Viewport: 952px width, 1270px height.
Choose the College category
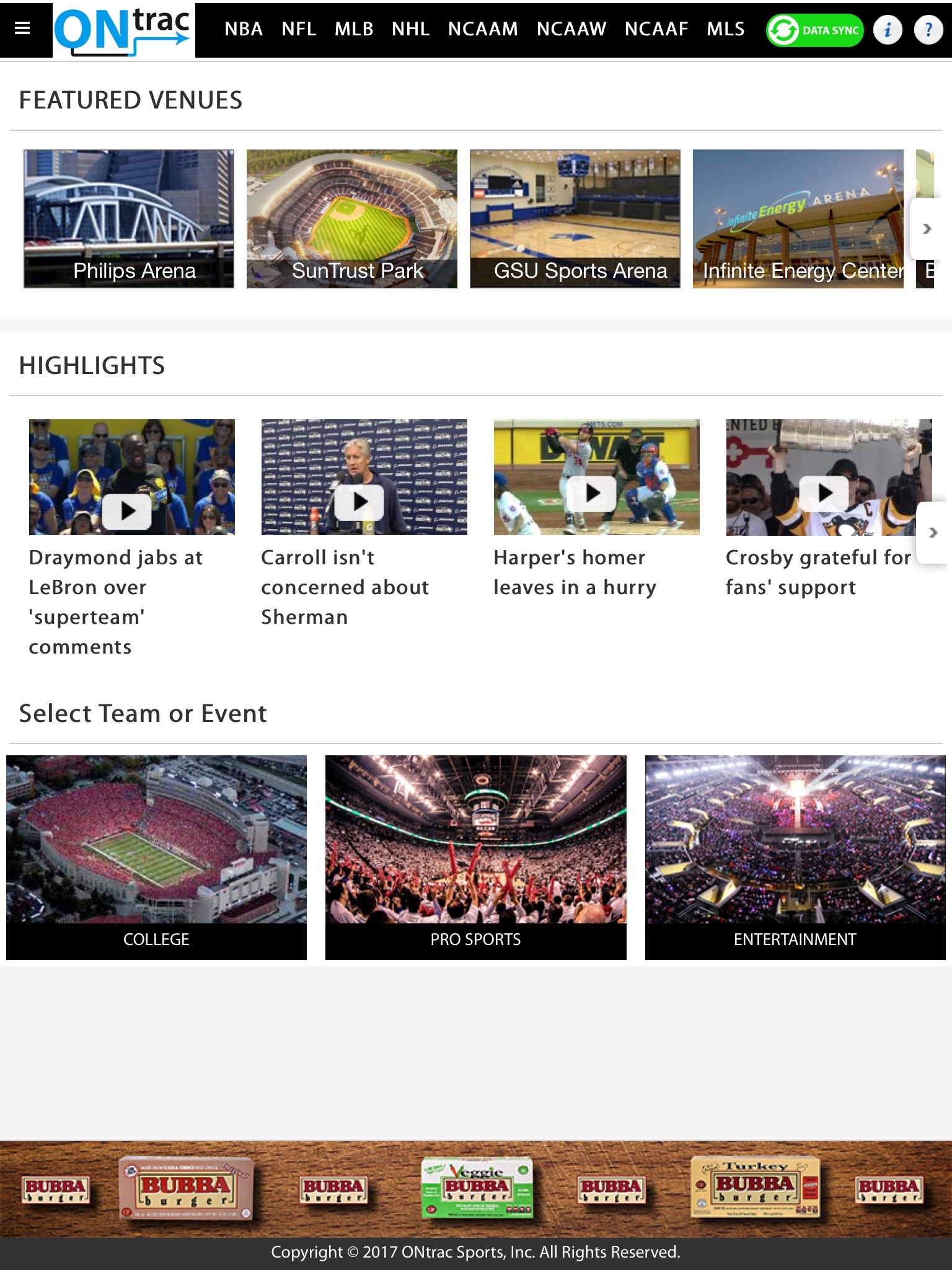(x=156, y=857)
